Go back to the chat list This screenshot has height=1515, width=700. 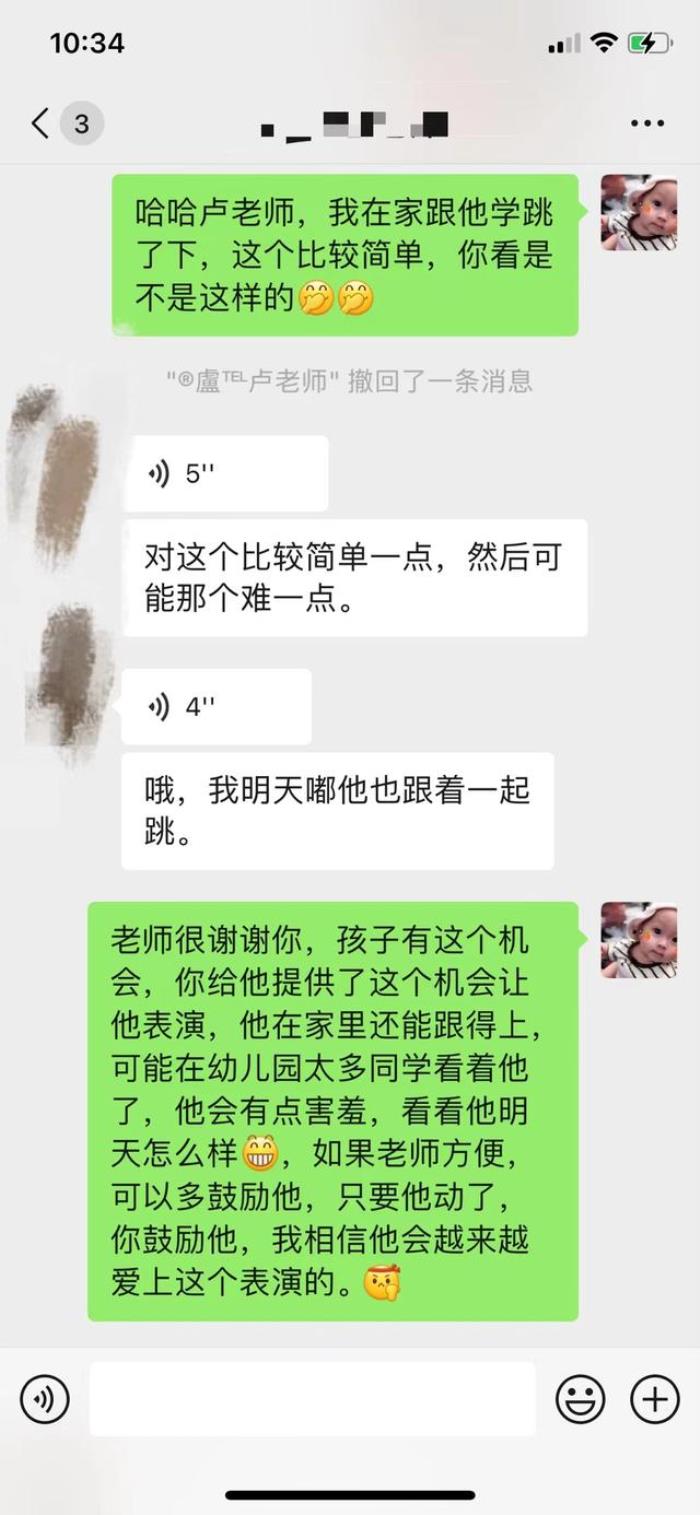click(40, 124)
